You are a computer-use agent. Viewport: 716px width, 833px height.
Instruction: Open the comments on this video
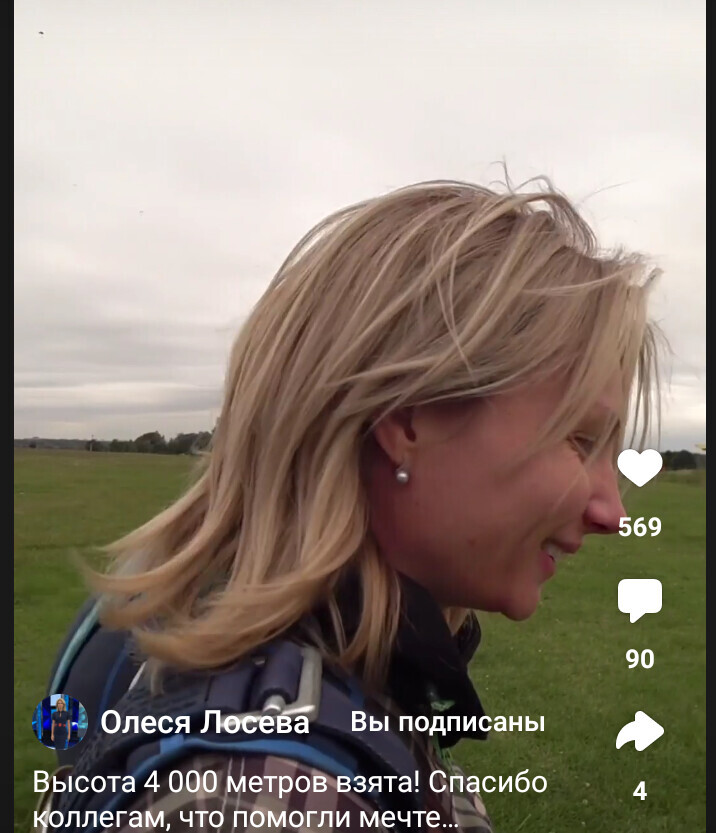click(x=639, y=600)
